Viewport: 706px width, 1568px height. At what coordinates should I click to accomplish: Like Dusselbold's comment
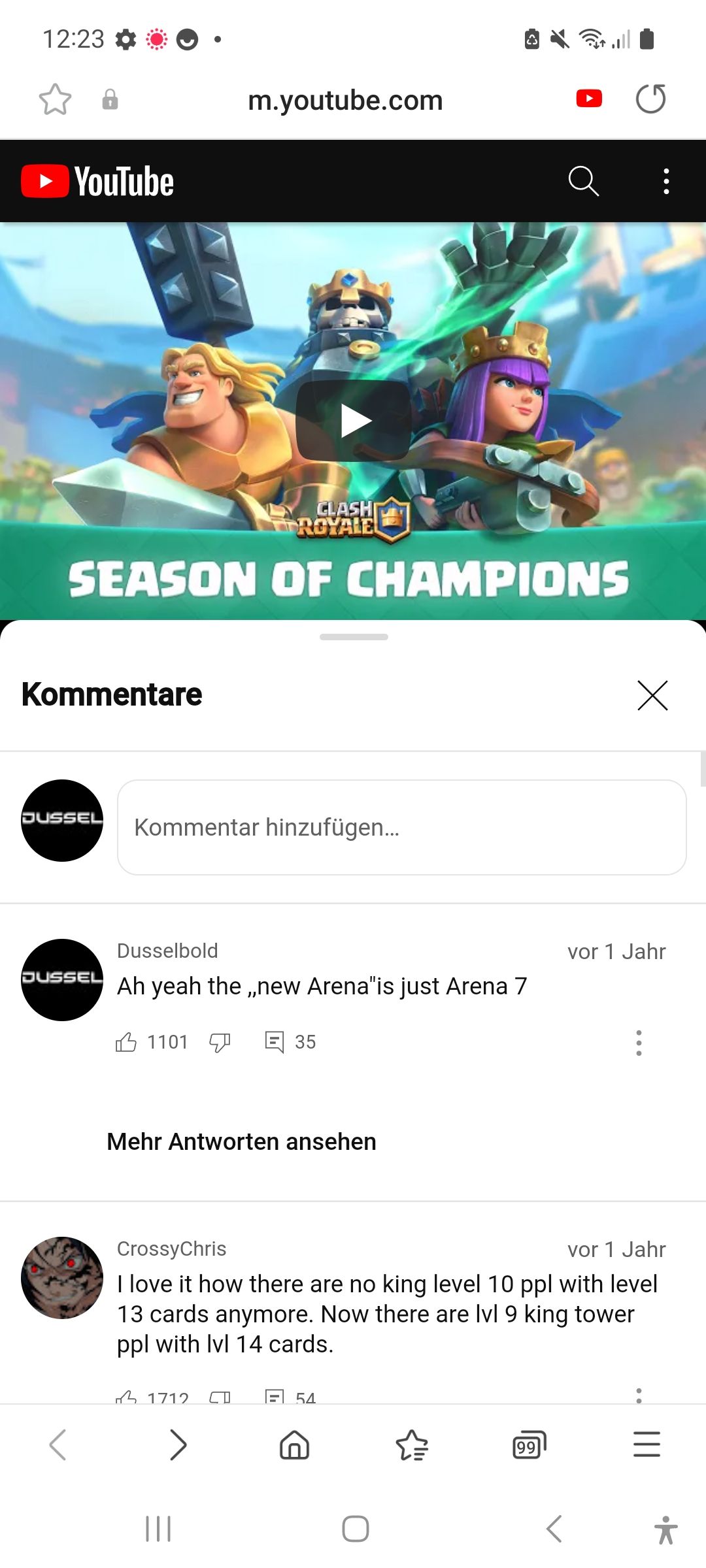126,1042
